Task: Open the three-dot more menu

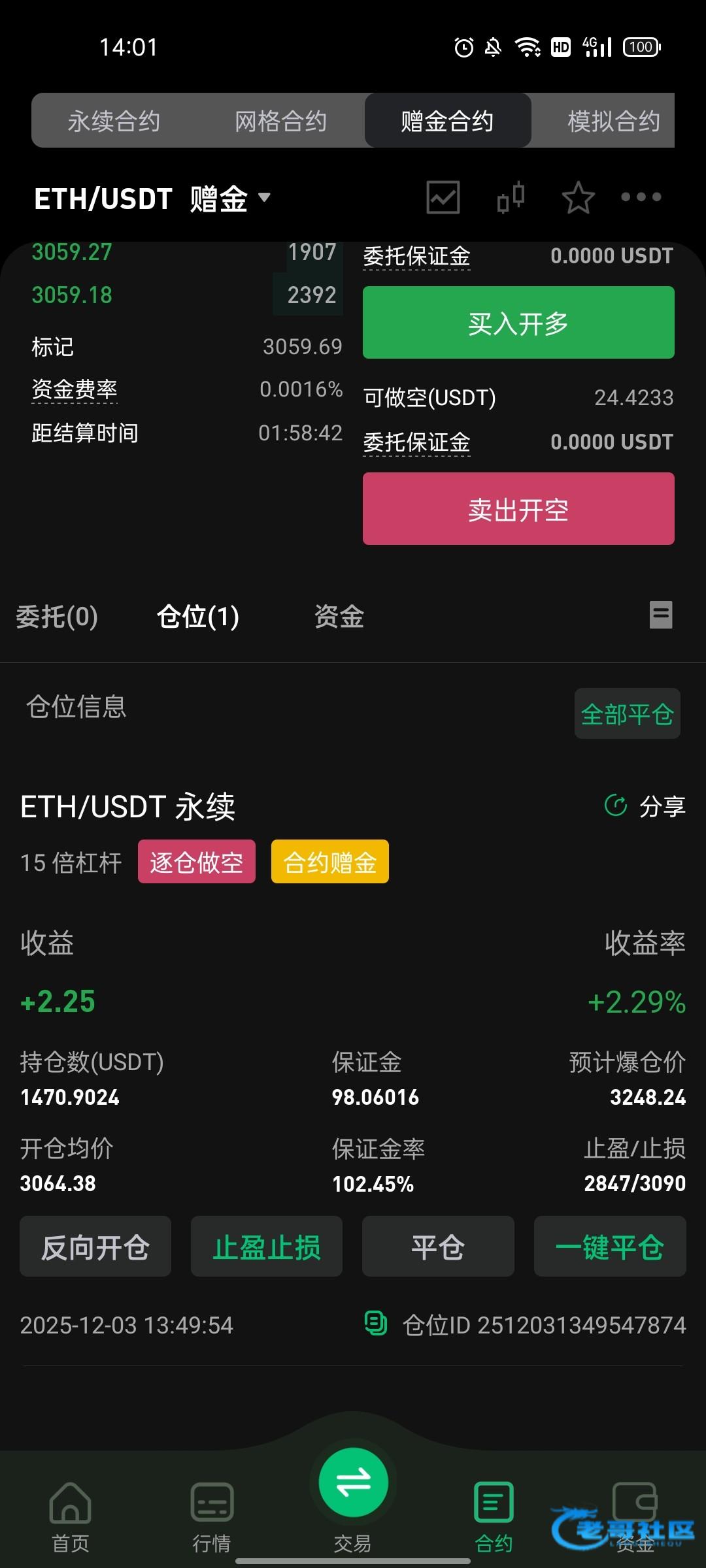Action: click(x=641, y=197)
